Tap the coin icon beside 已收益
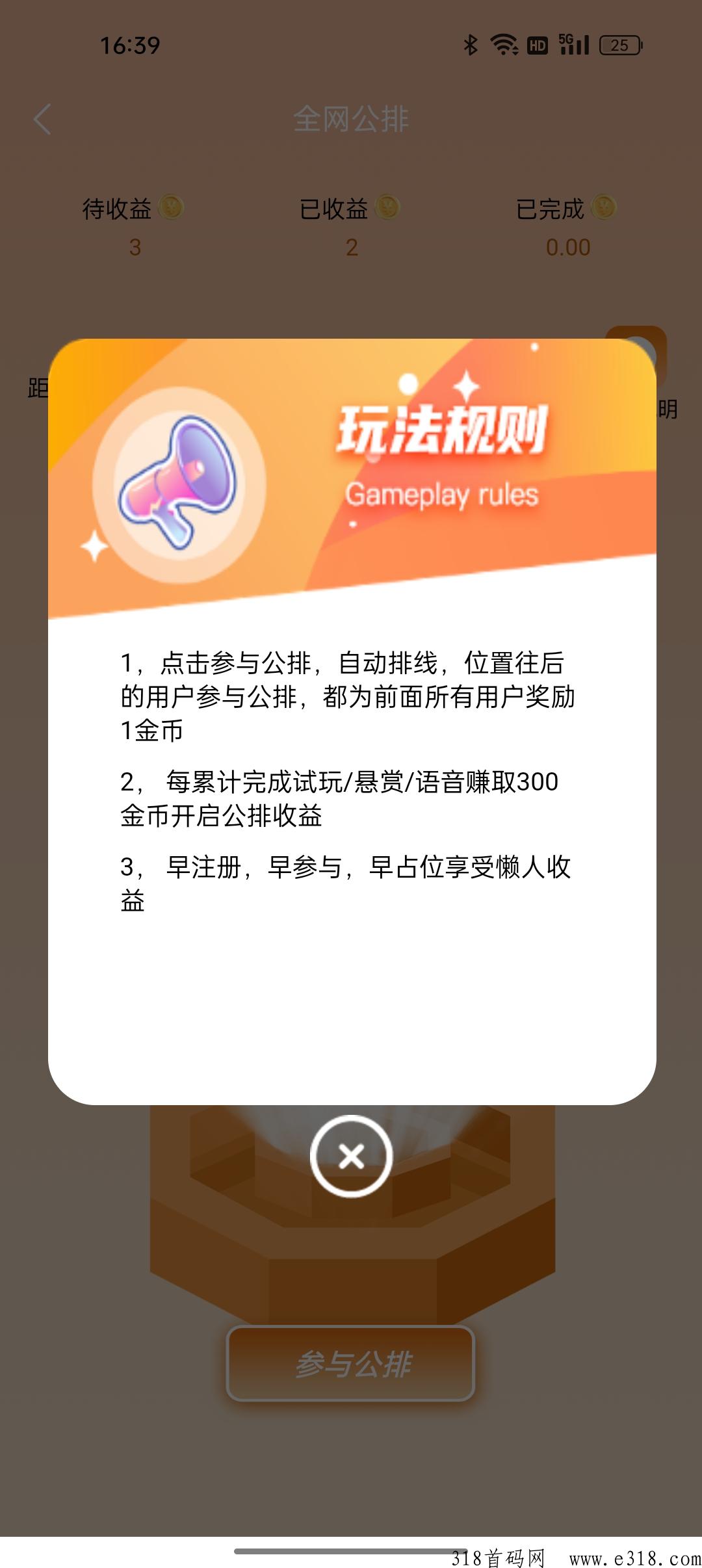Viewport: 702px width, 1568px height. pyautogui.click(x=388, y=209)
